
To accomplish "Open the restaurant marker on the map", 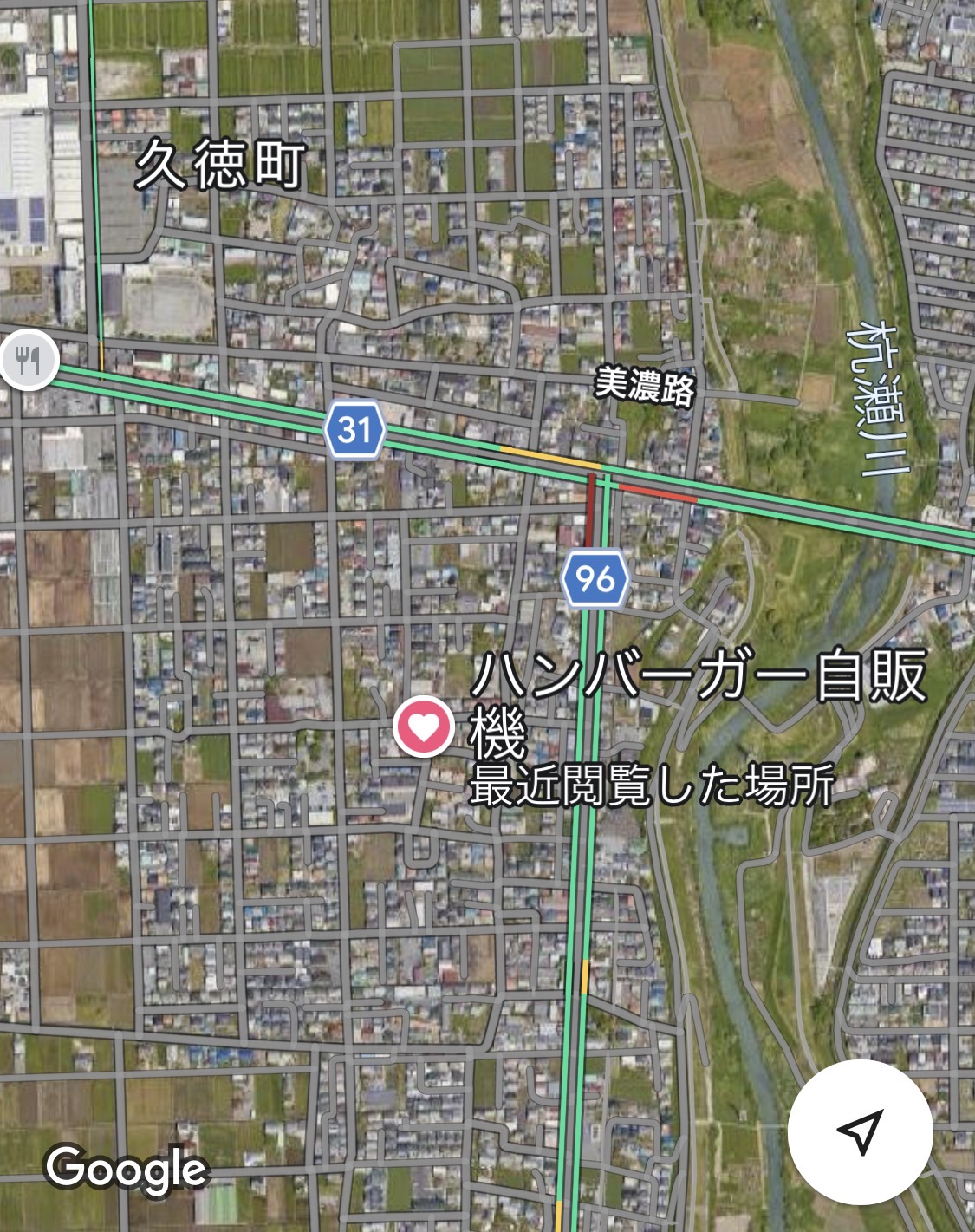I will point(27,360).
